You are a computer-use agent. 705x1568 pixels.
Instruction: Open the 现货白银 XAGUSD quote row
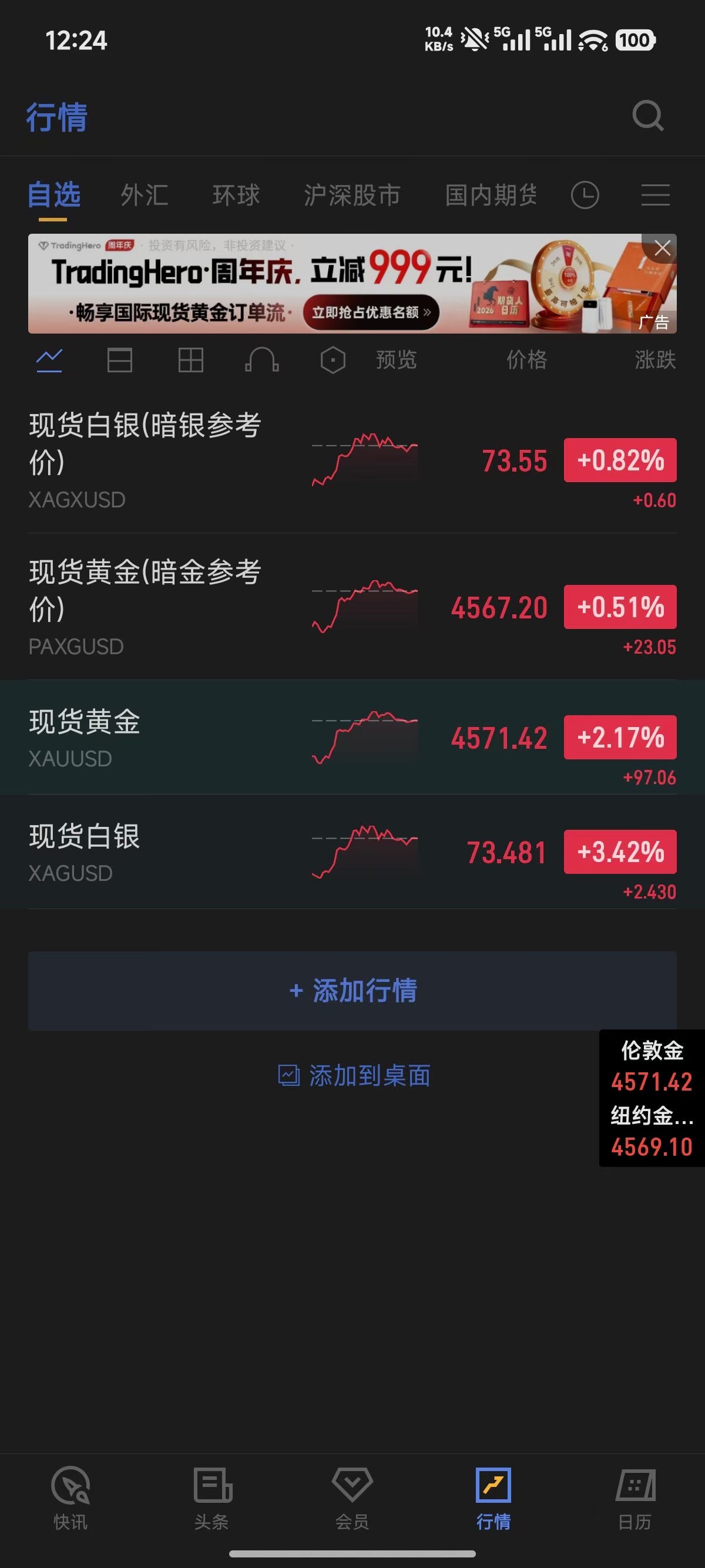352,852
